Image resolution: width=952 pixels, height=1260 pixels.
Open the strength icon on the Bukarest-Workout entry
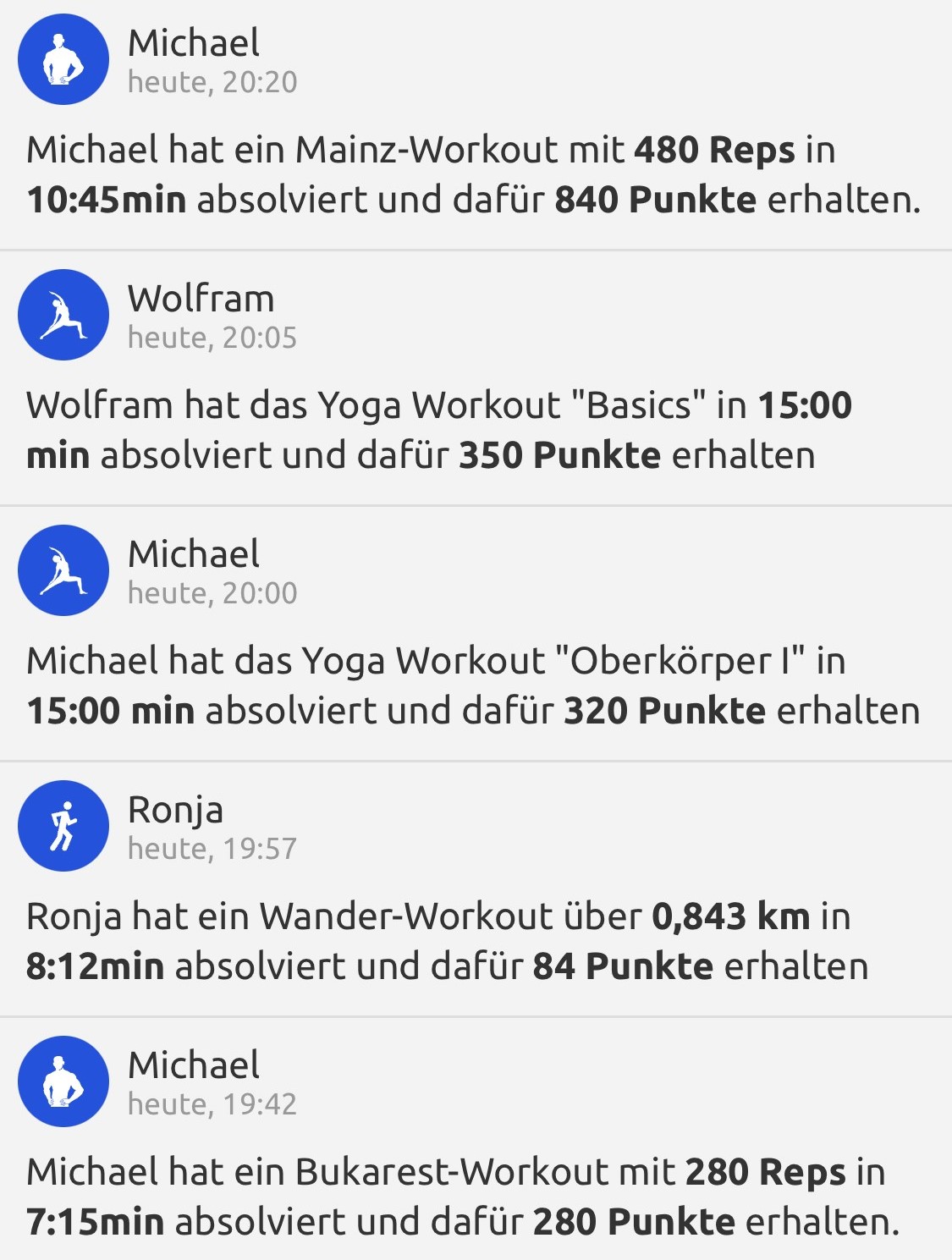click(63, 1081)
